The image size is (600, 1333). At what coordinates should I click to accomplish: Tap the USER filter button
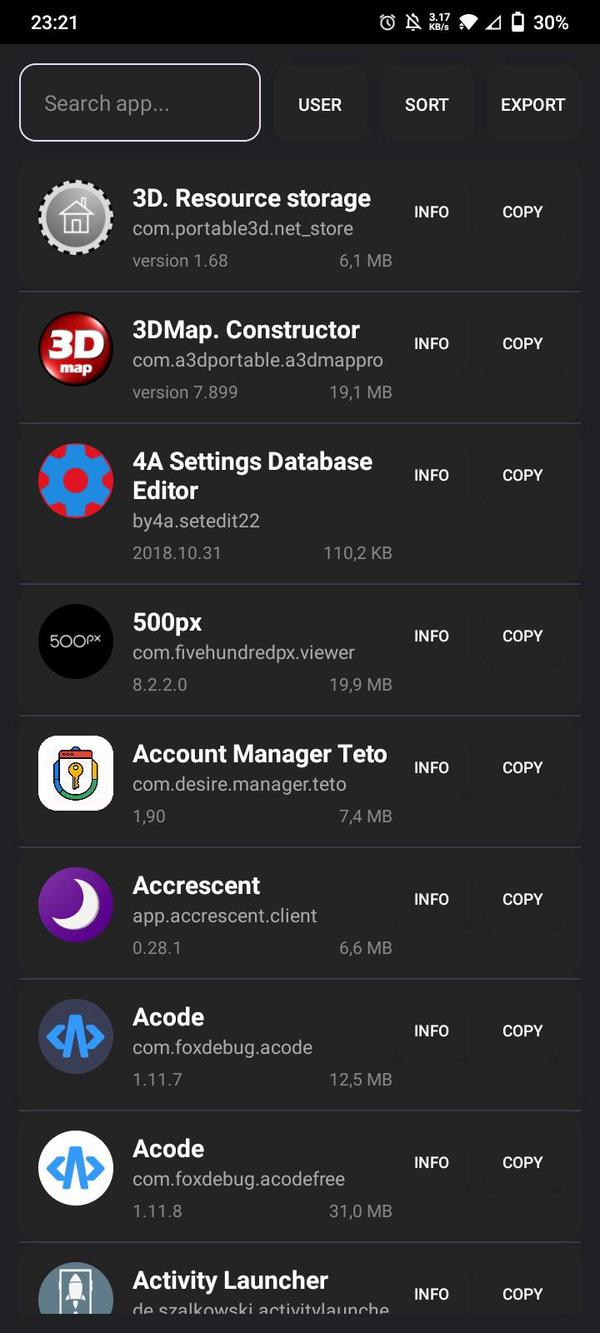tap(320, 104)
